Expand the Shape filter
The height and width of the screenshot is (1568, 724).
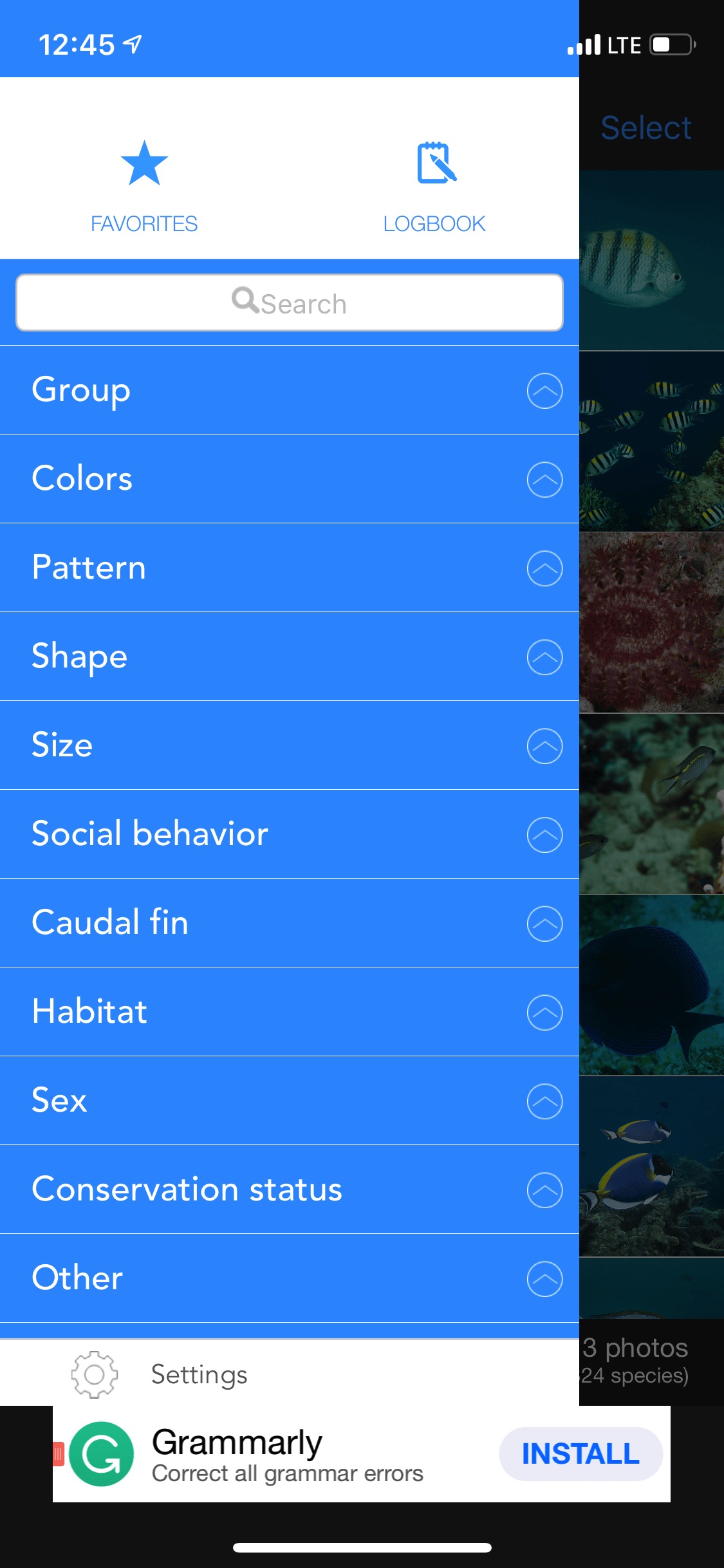tap(544, 657)
